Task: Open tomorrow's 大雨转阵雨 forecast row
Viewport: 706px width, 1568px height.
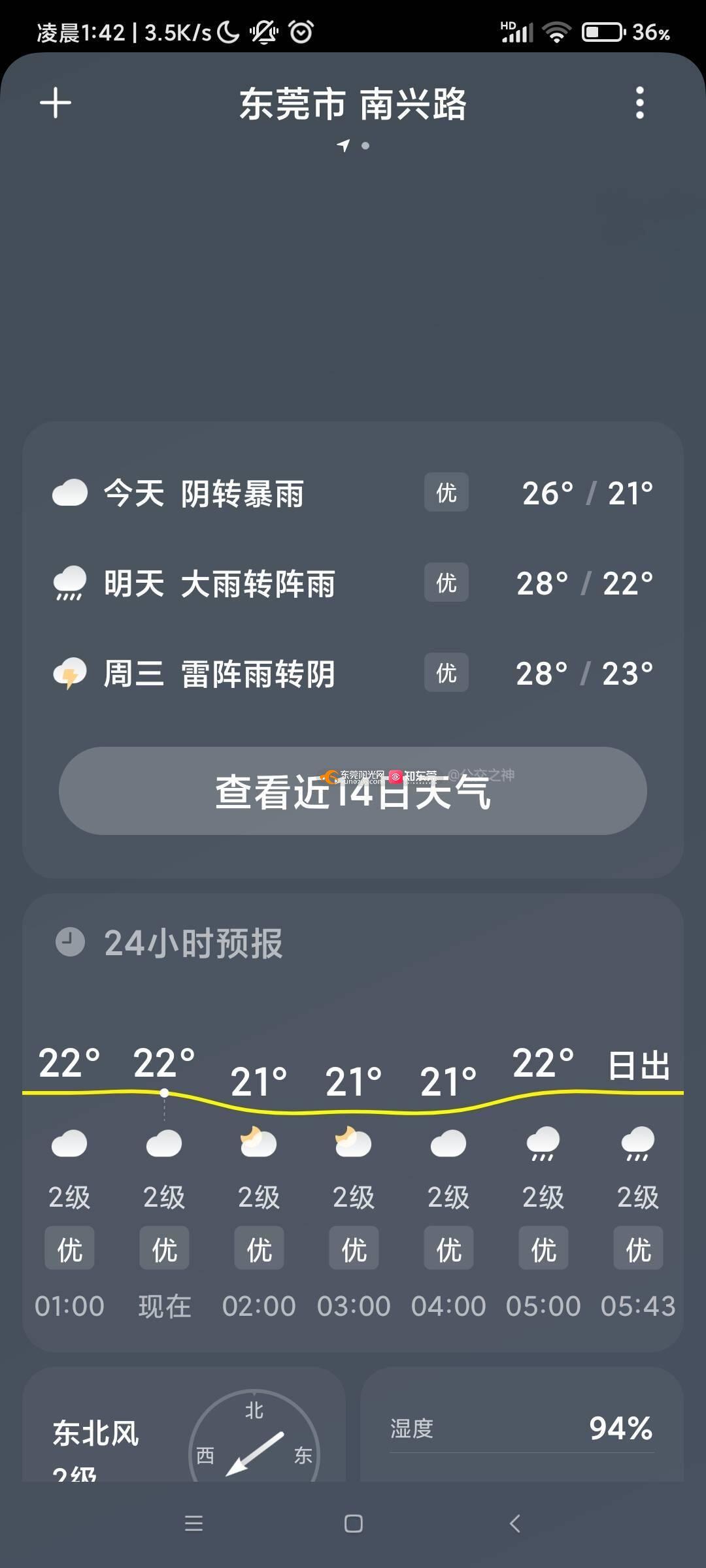Action: click(353, 583)
